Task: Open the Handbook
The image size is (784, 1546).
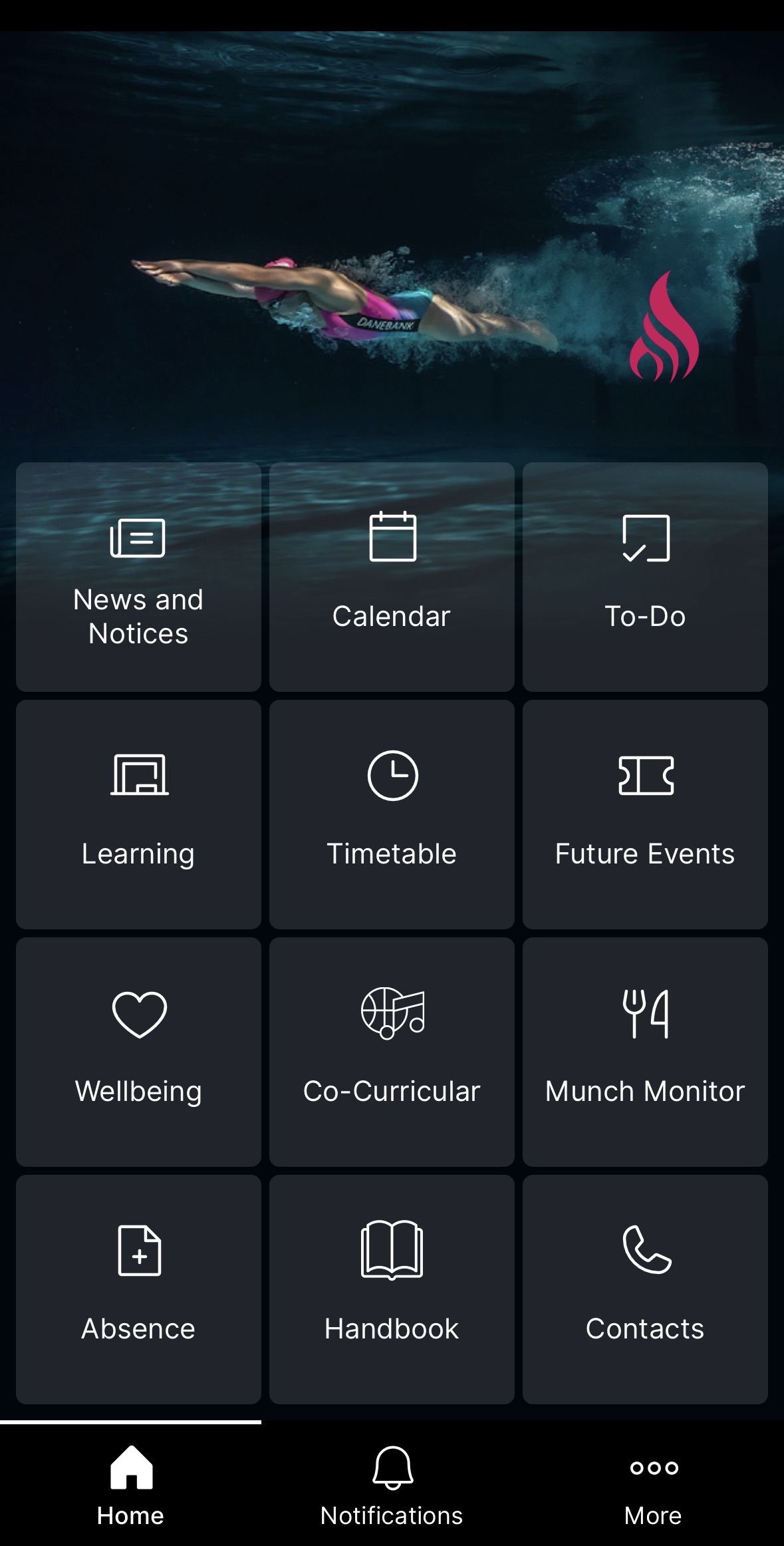Action: (392, 1289)
